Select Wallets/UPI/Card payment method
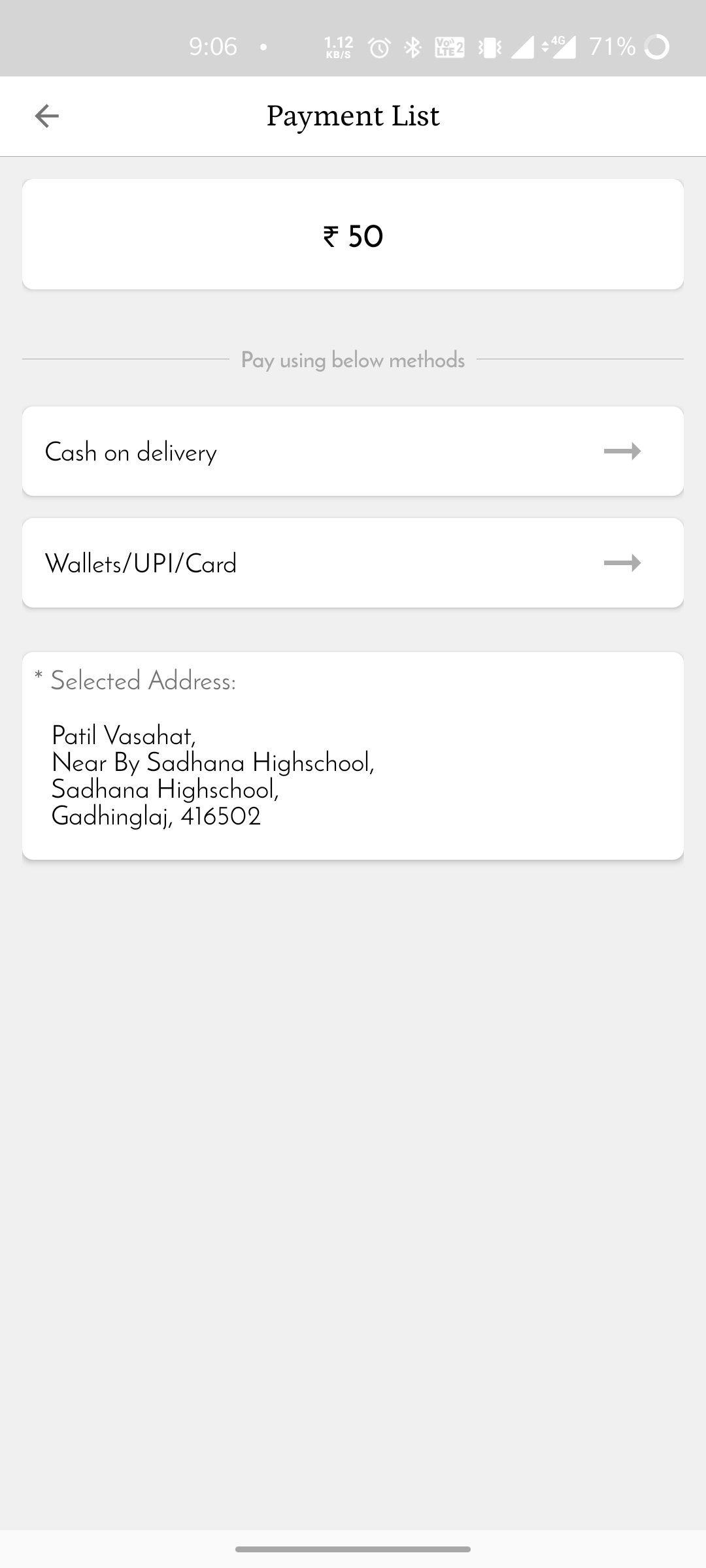Screen dimensions: 706x1568 click(x=353, y=563)
